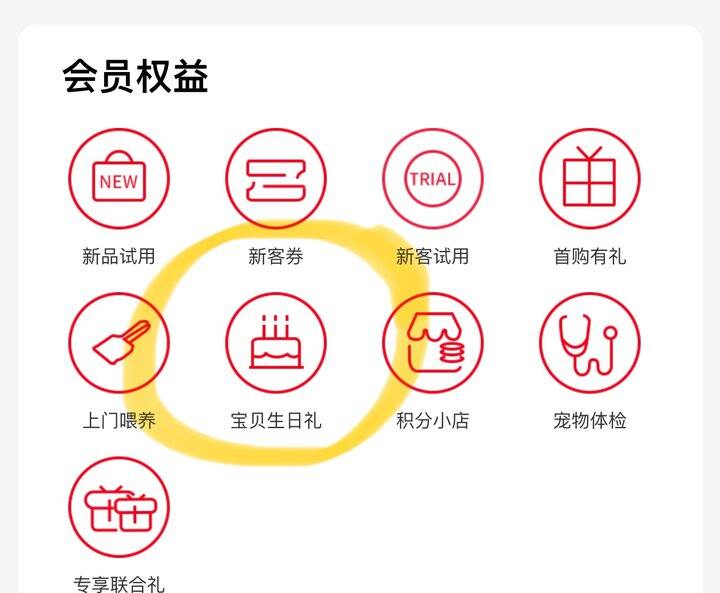
Task: Open 新品试用 new product trial
Action: pos(118,179)
